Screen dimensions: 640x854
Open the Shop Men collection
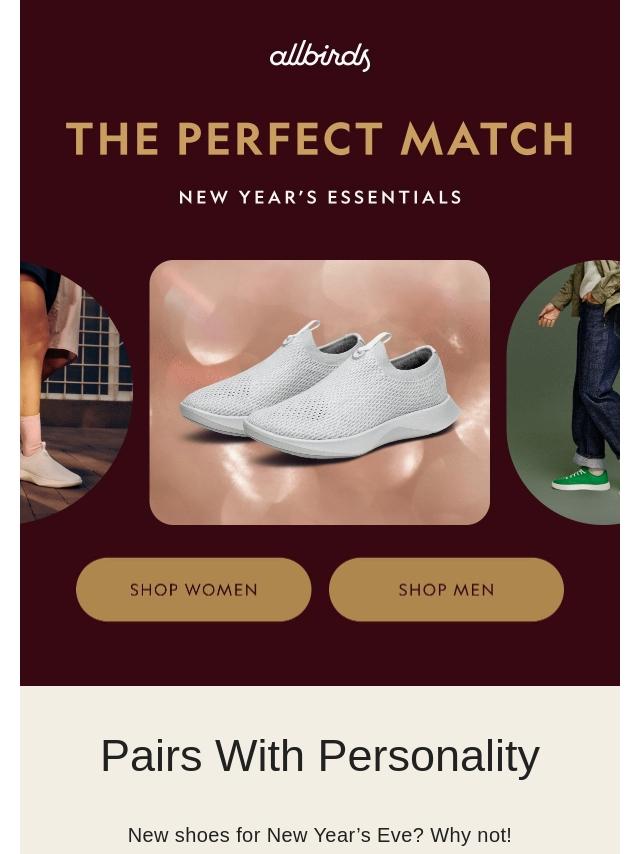446,590
